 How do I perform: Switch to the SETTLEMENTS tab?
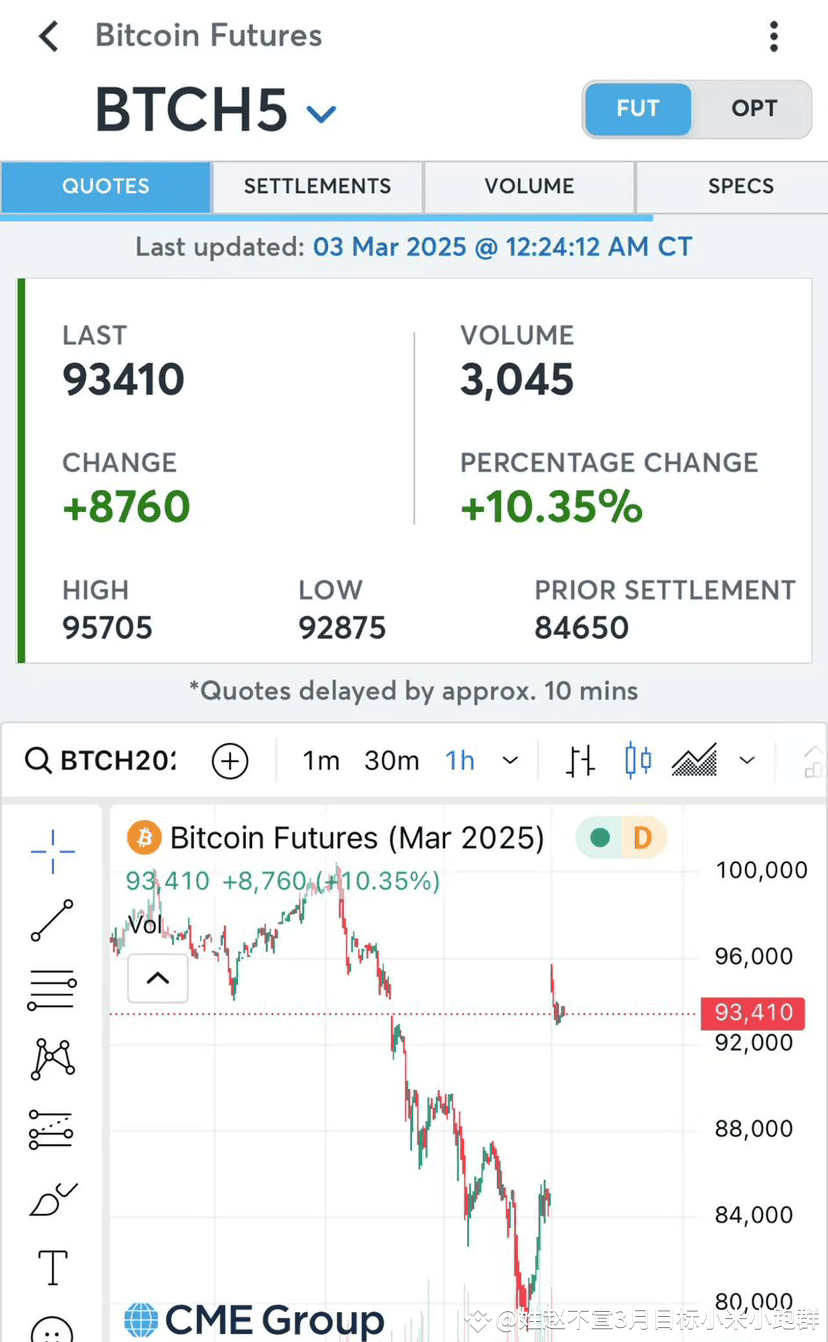click(x=317, y=186)
